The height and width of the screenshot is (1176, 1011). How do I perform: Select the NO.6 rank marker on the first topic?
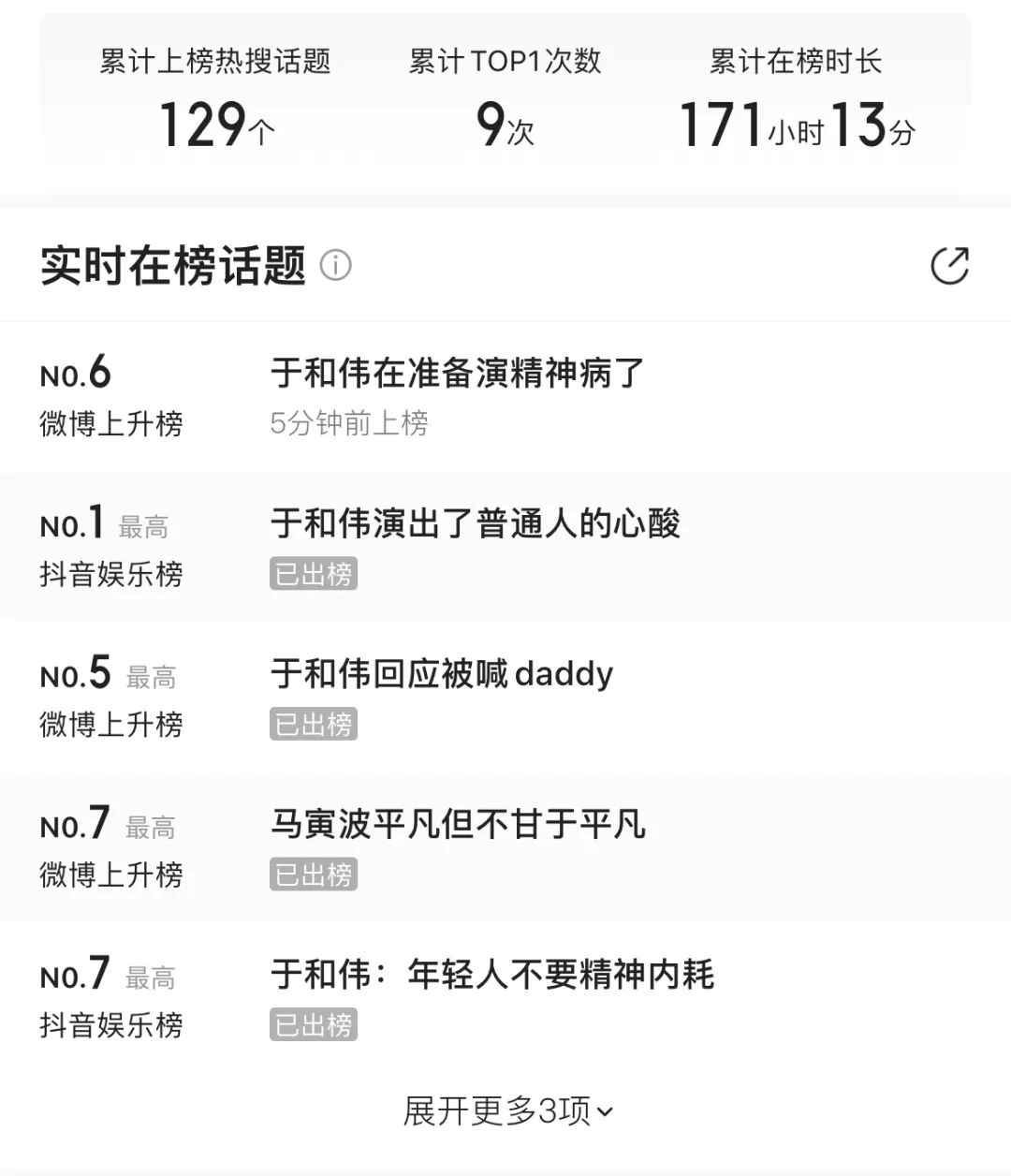77,373
